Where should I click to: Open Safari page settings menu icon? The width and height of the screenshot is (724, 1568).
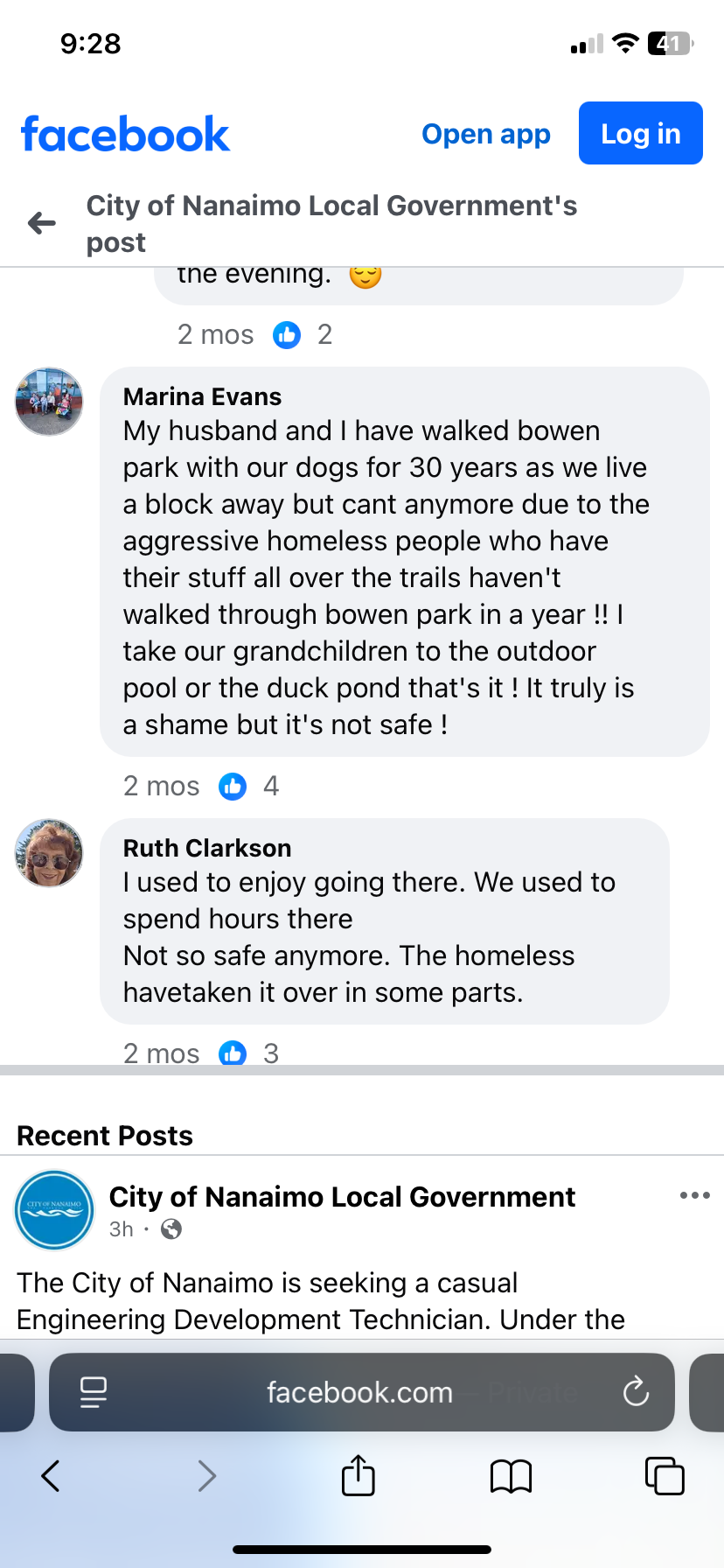click(94, 1391)
